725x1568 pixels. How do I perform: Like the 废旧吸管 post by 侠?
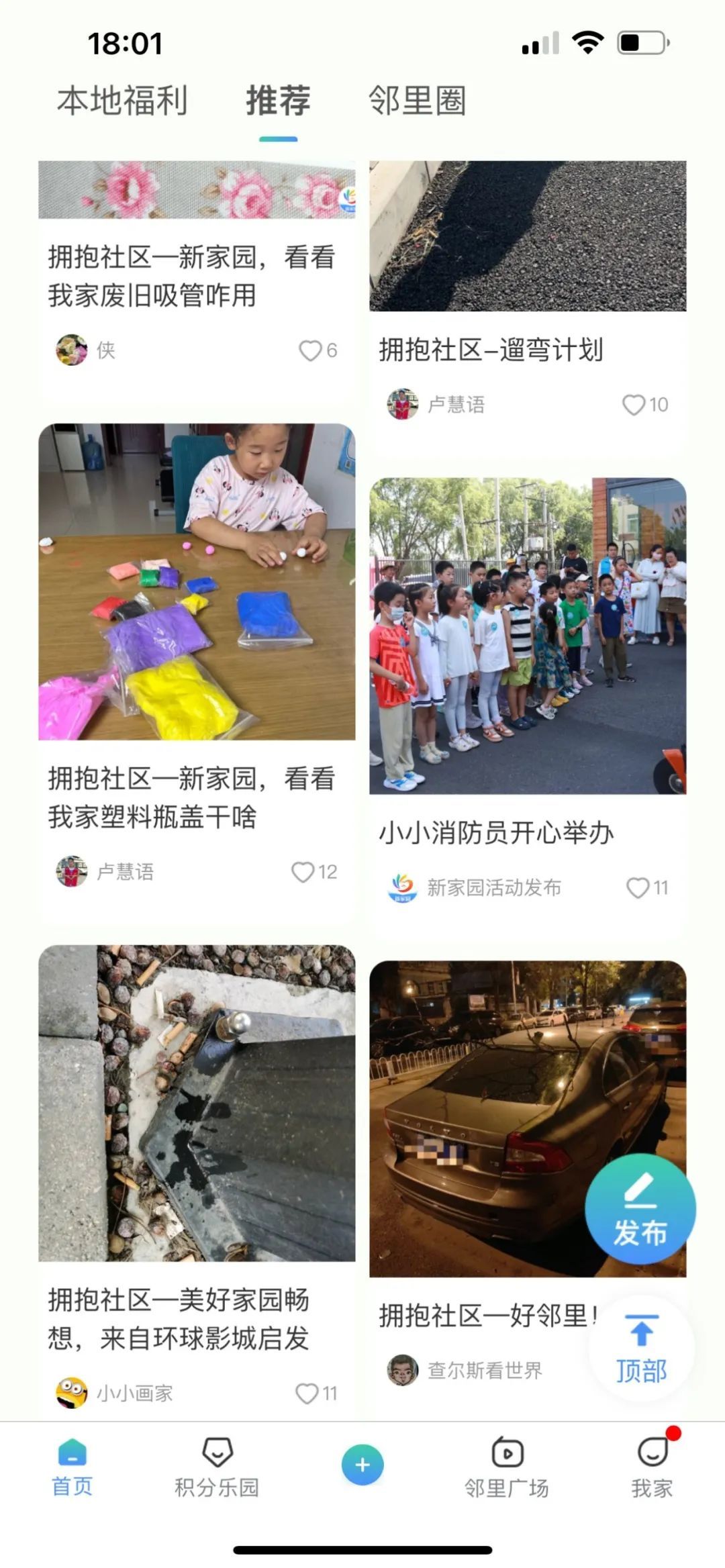click(x=311, y=350)
